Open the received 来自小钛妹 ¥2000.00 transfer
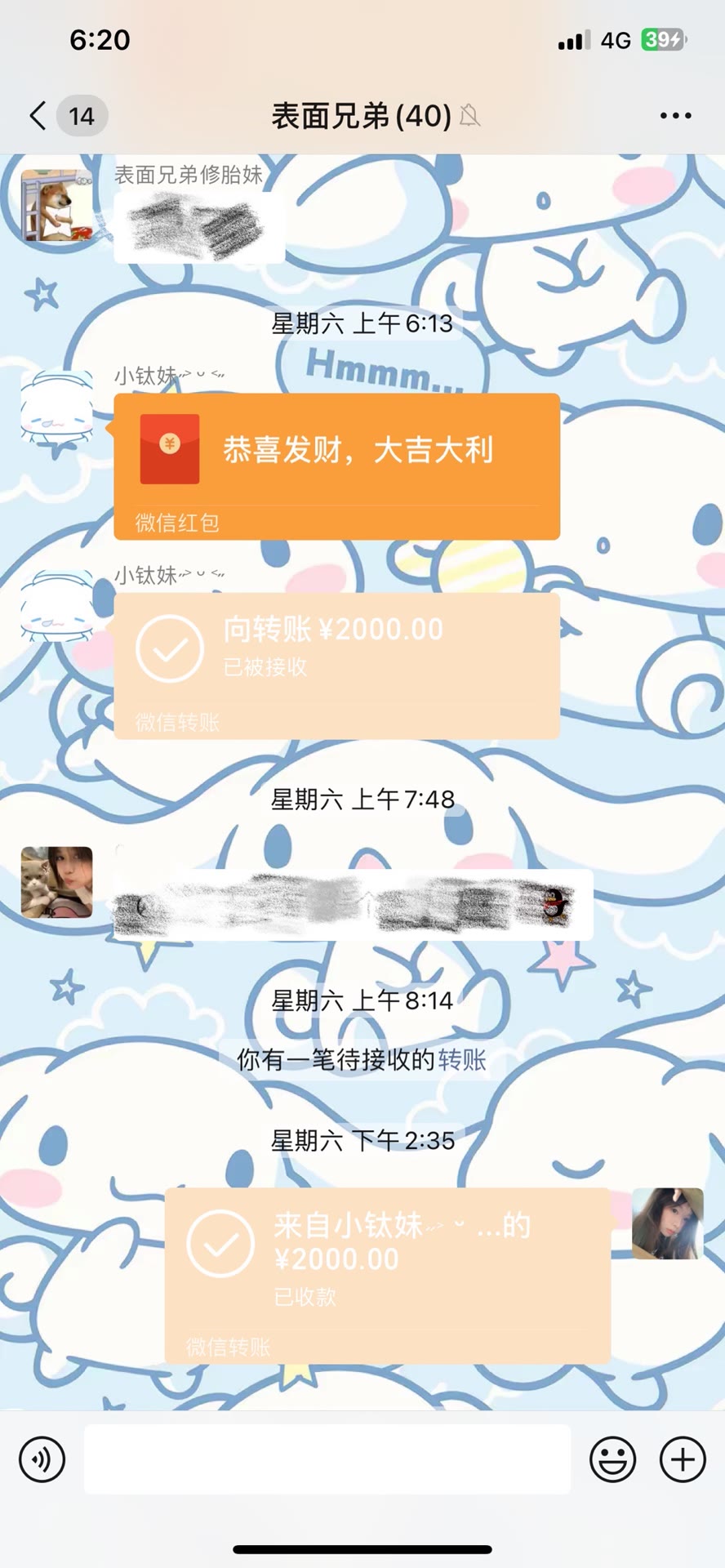Screen dimensions: 725x1568 388,1275
